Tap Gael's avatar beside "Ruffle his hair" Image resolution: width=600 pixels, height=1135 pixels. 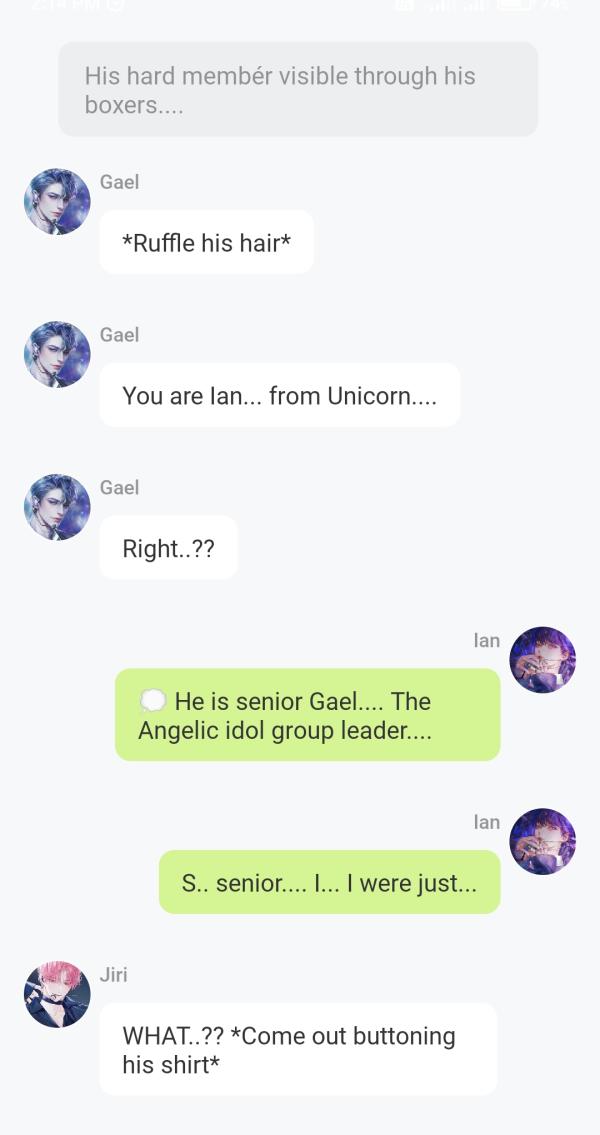pos(57,201)
